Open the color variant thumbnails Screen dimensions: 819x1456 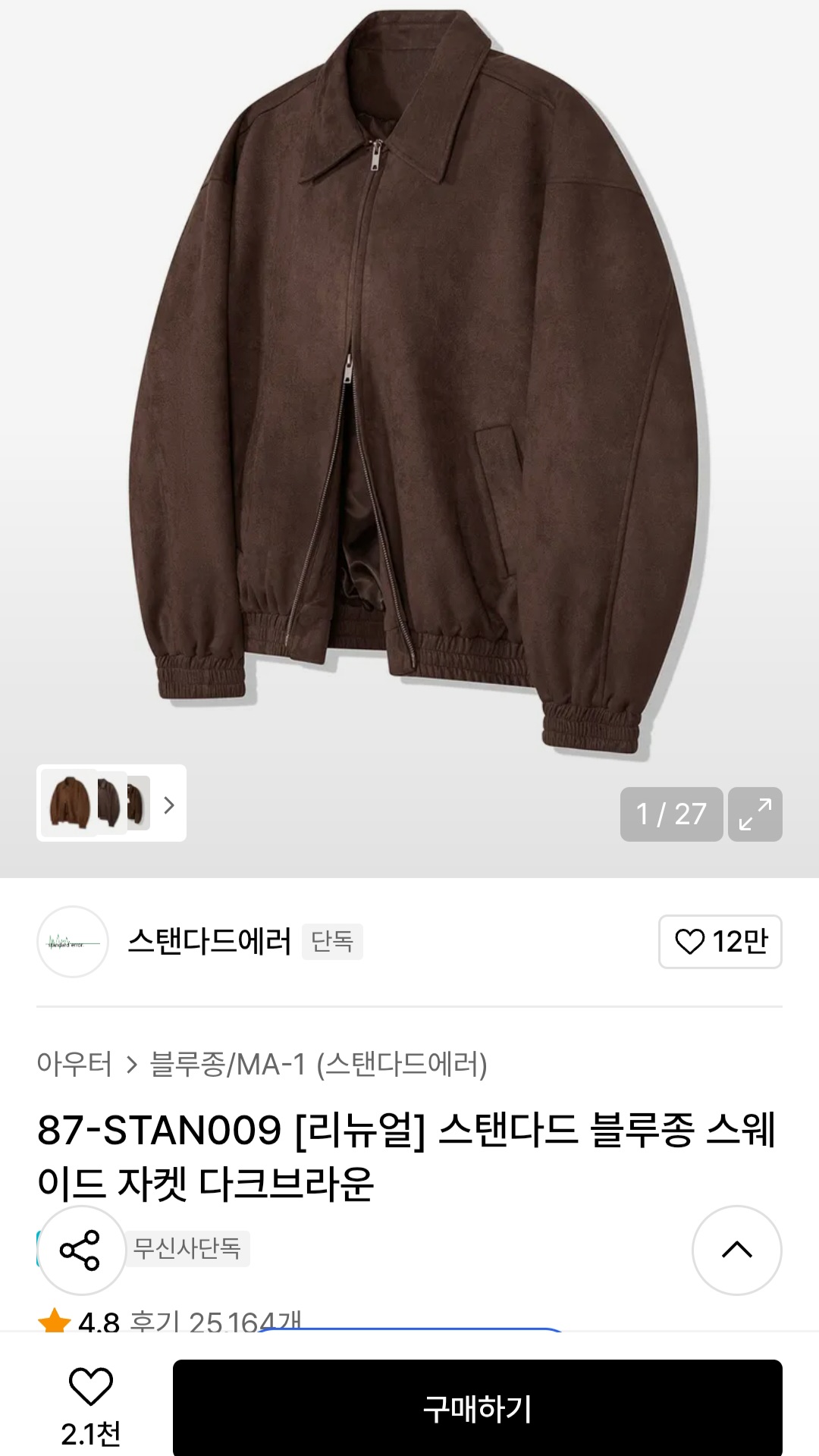tap(111, 803)
